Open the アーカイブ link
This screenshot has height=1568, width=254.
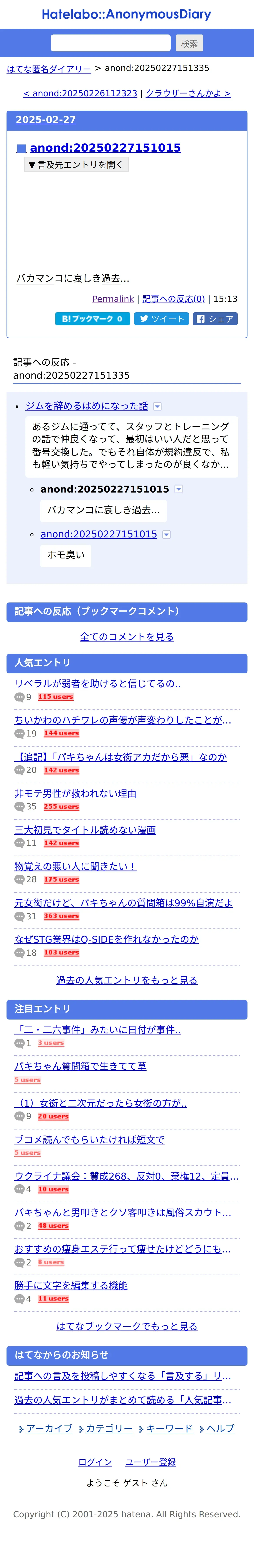point(49,1429)
